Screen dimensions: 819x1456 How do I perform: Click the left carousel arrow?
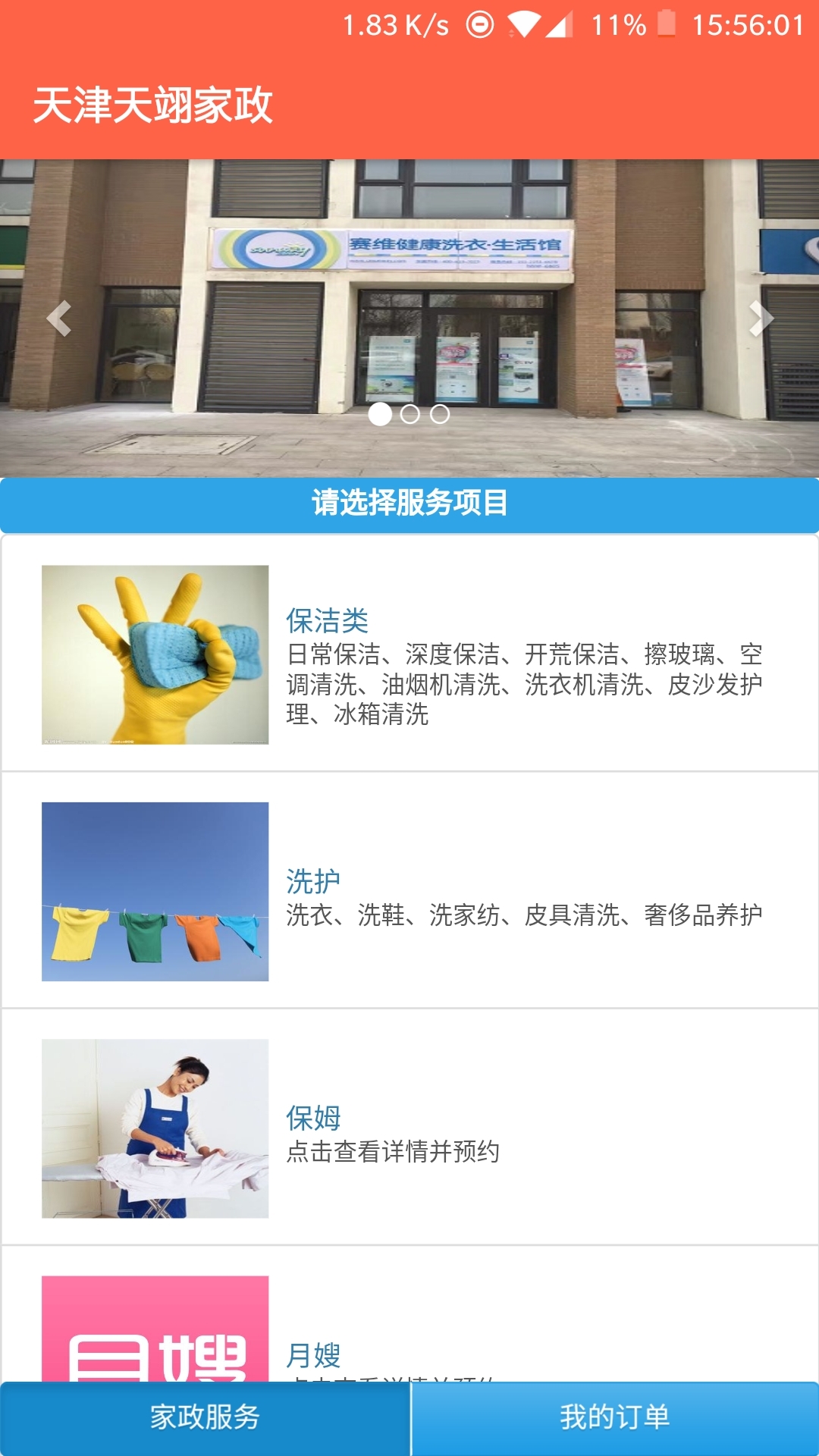tap(59, 320)
